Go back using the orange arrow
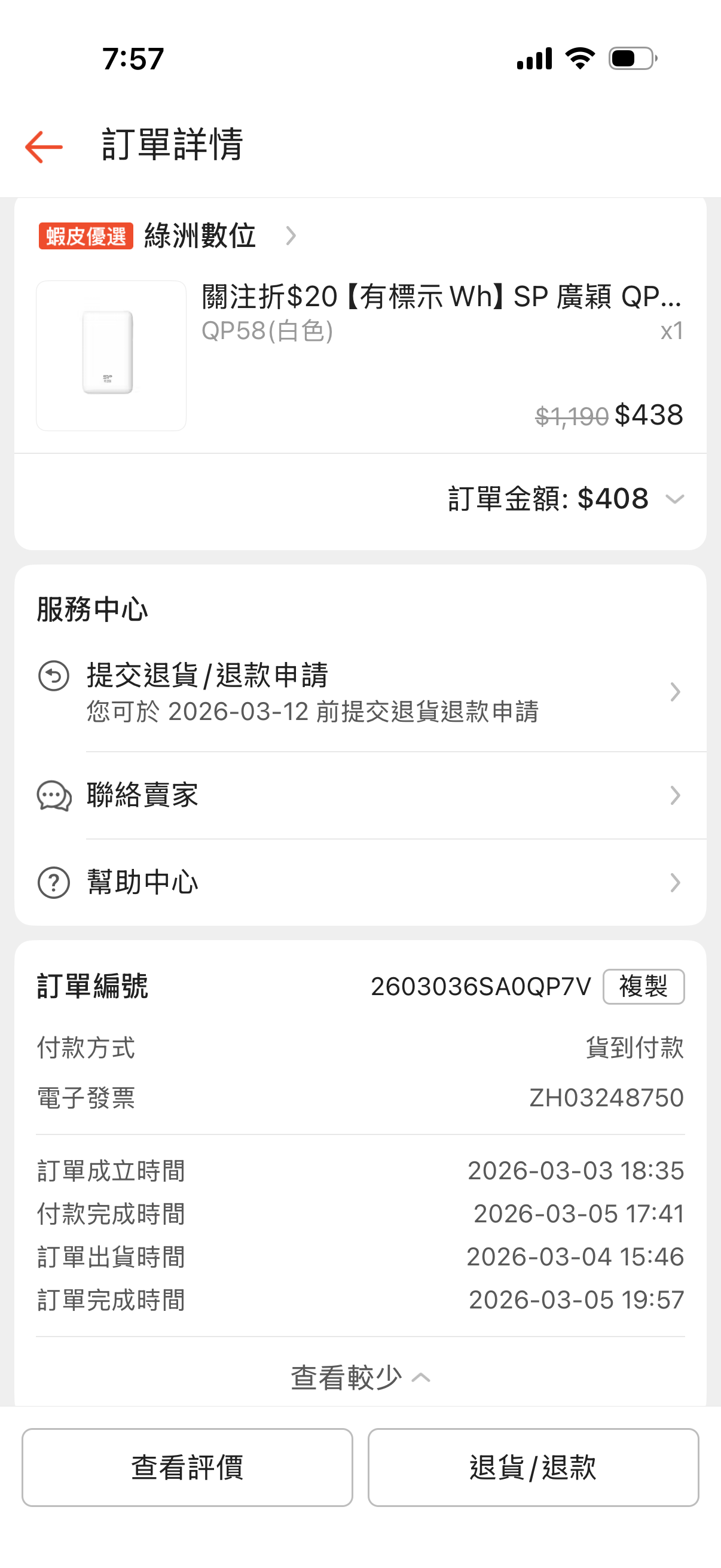Screen dimensions: 721x1568 pyautogui.click(x=44, y=147)
